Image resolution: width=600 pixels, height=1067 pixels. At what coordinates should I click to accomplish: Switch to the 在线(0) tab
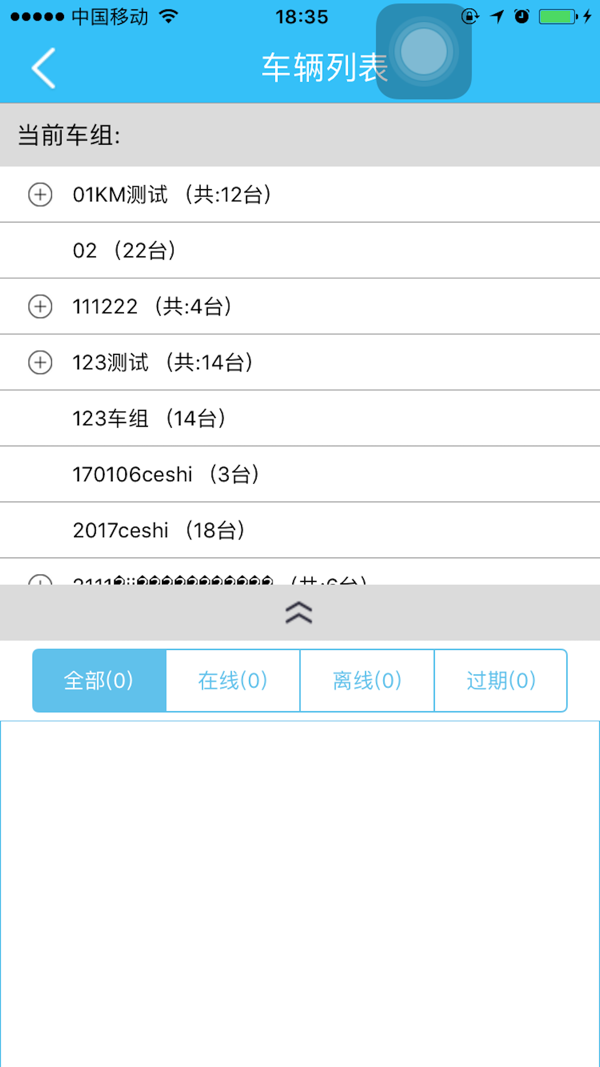tap(233, 680)
